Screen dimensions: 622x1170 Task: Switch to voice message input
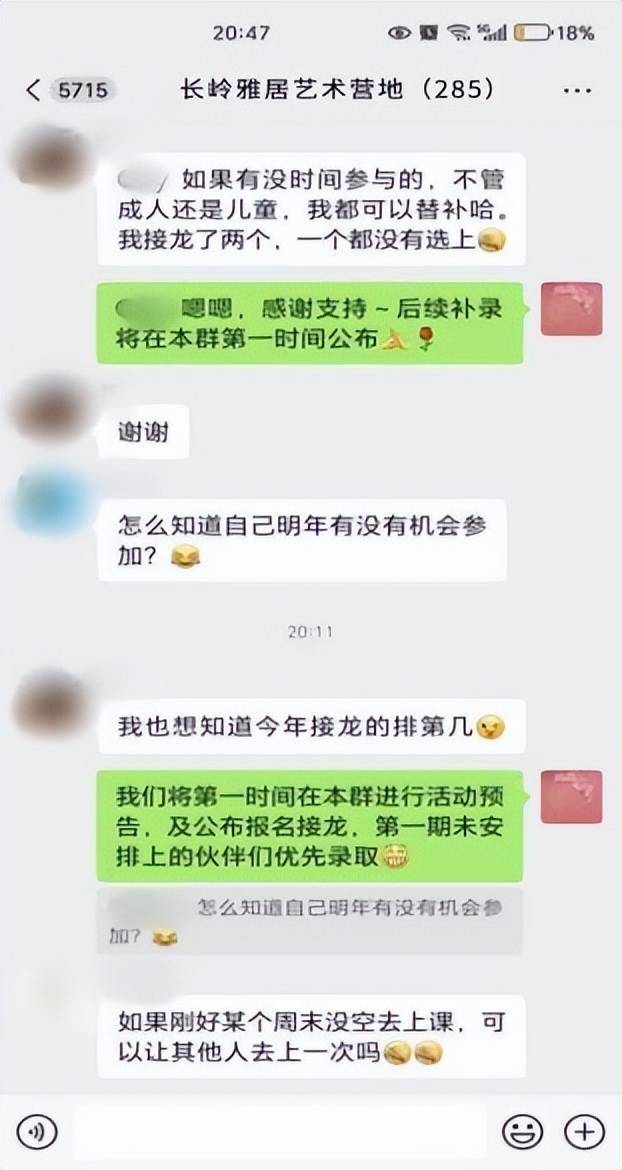(37, 1131)
